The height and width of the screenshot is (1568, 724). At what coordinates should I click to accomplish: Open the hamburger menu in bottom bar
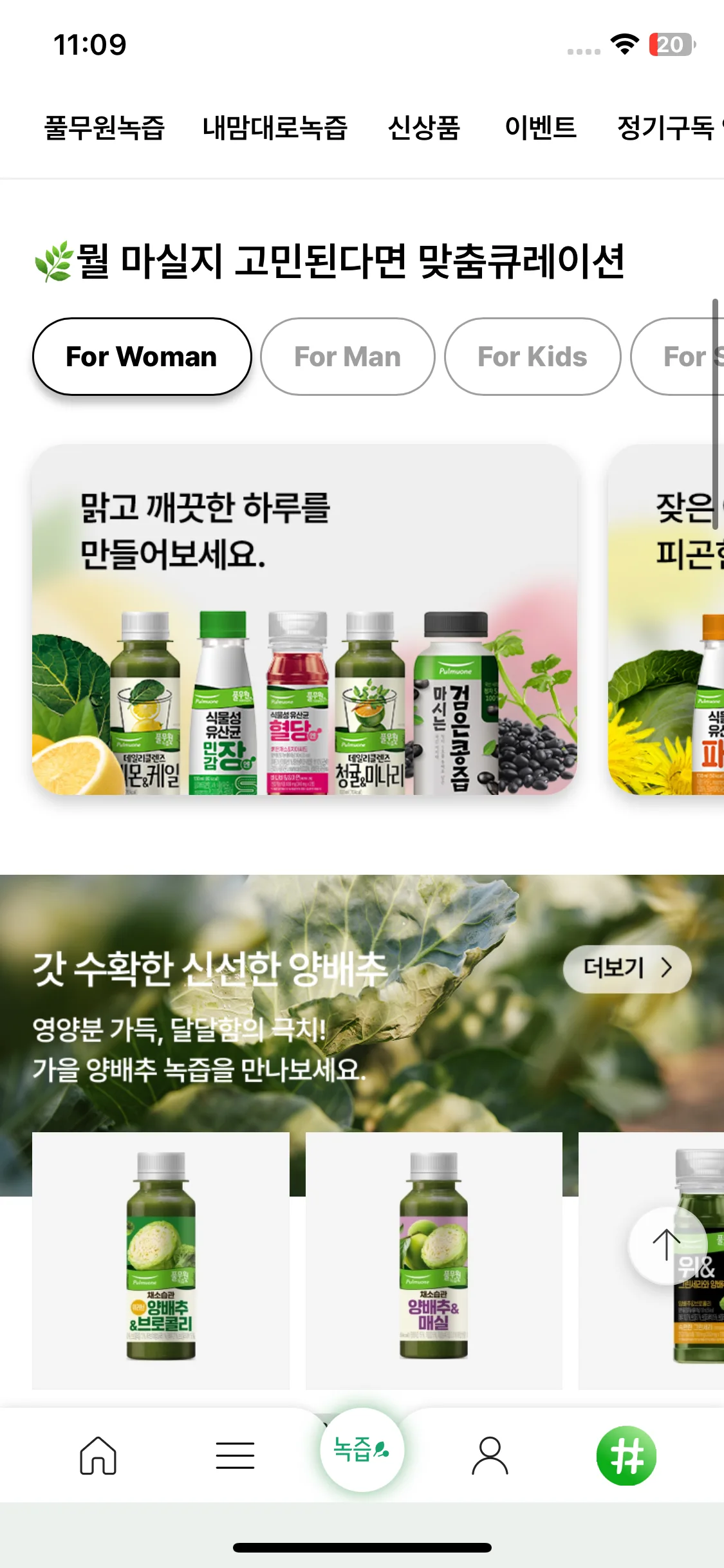click(x=235, y=1455)
